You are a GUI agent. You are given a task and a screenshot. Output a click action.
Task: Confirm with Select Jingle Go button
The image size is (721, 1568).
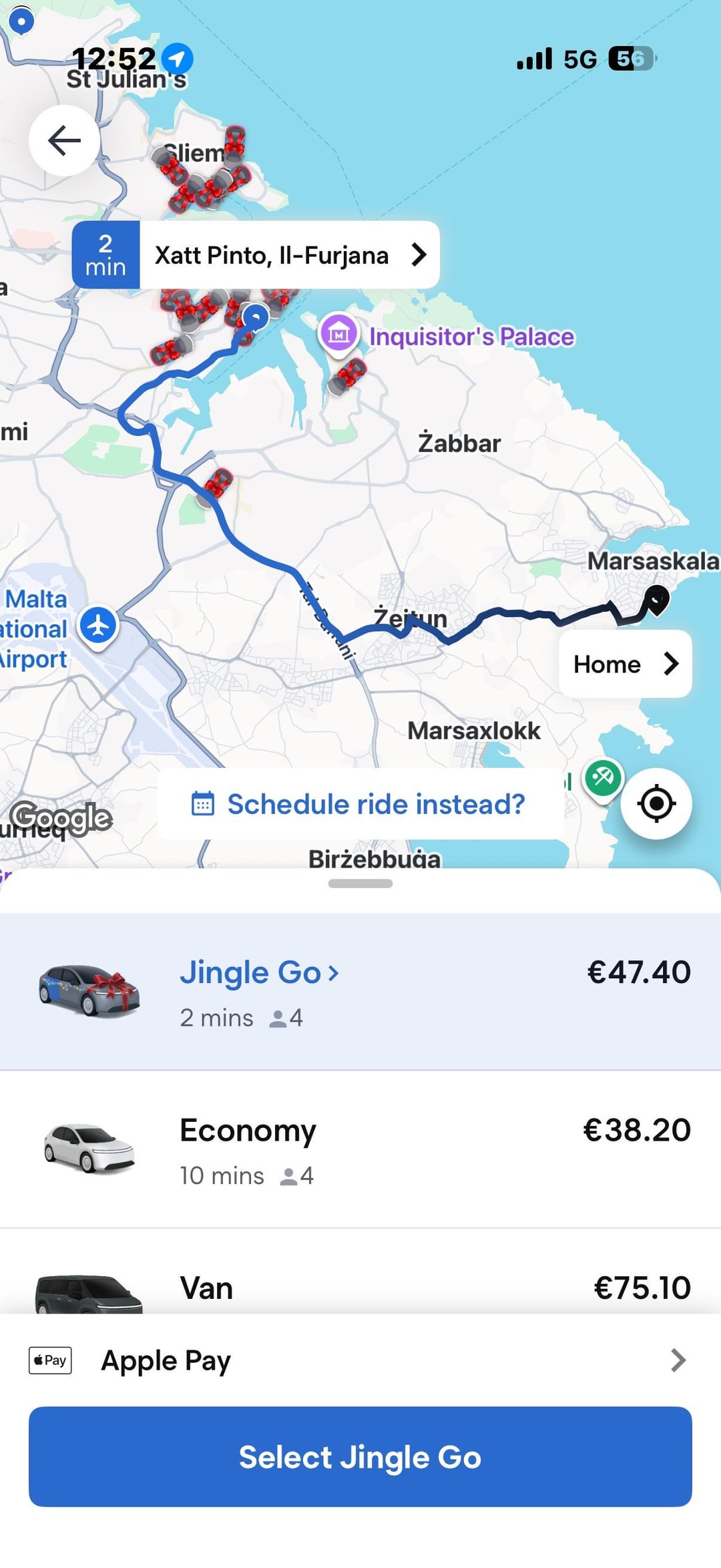(x=360, y=1457)
